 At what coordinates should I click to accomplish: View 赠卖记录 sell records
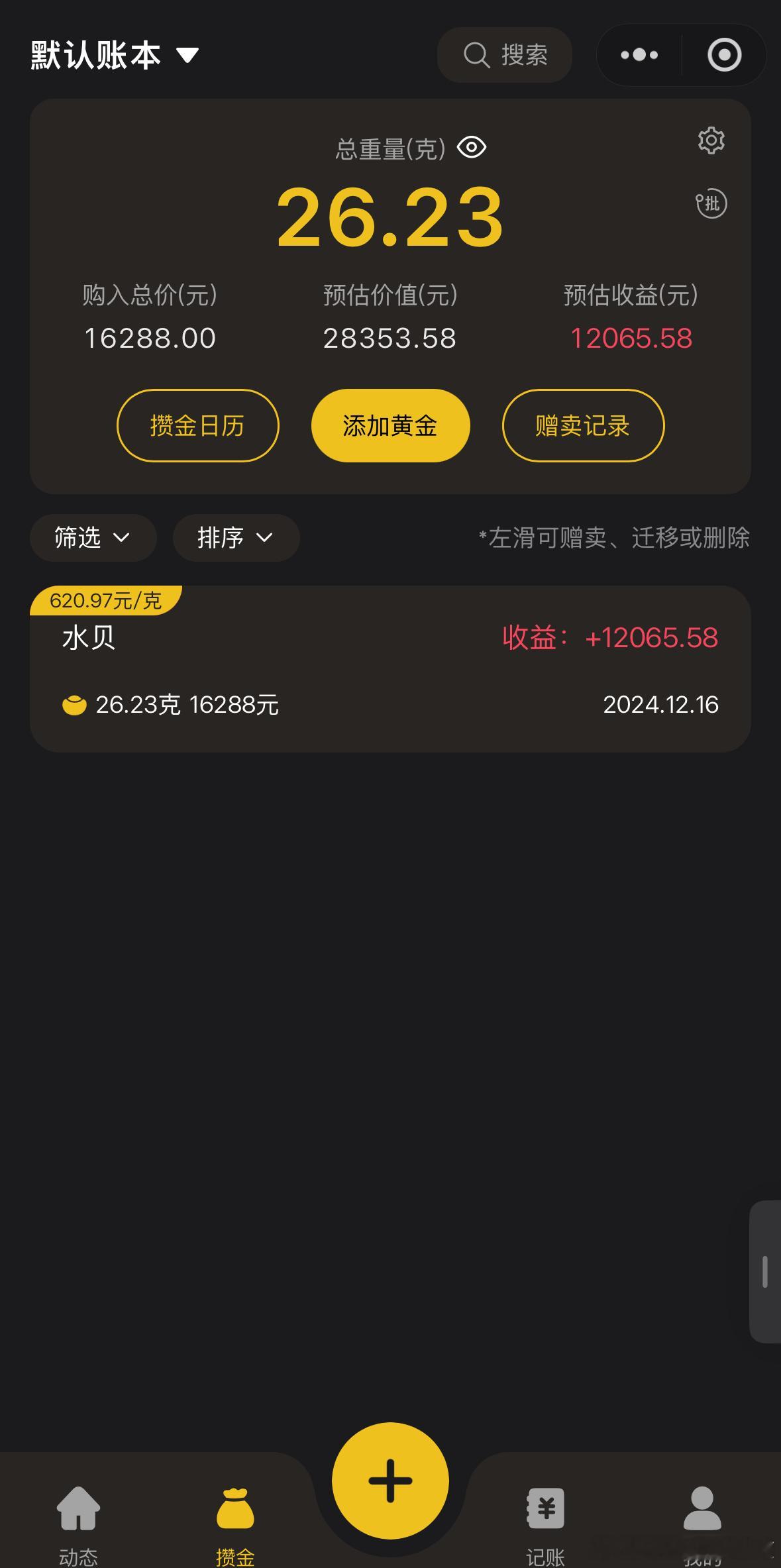582,425
